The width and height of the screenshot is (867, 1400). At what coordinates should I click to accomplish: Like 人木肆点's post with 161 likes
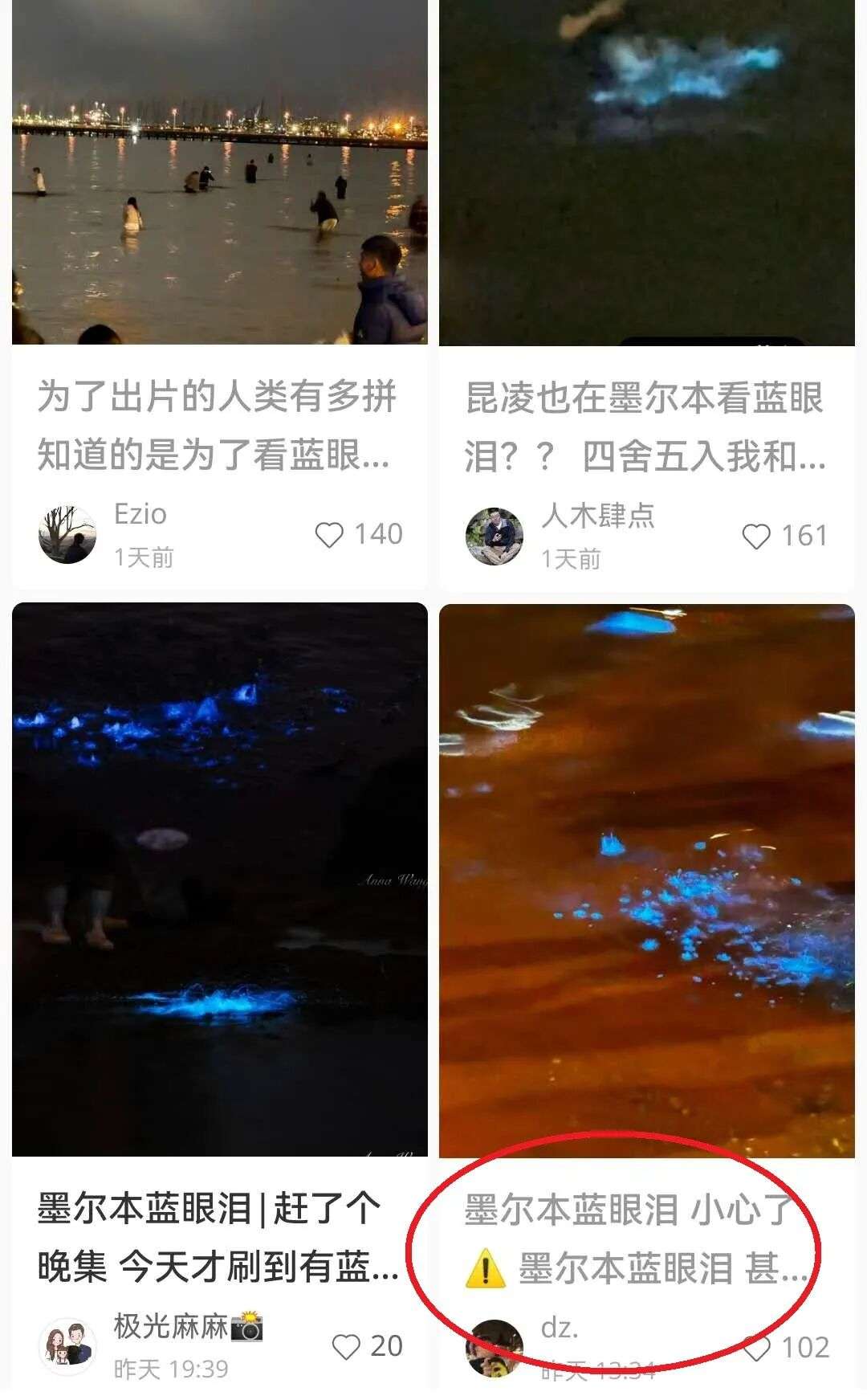[x=756, y=537]
